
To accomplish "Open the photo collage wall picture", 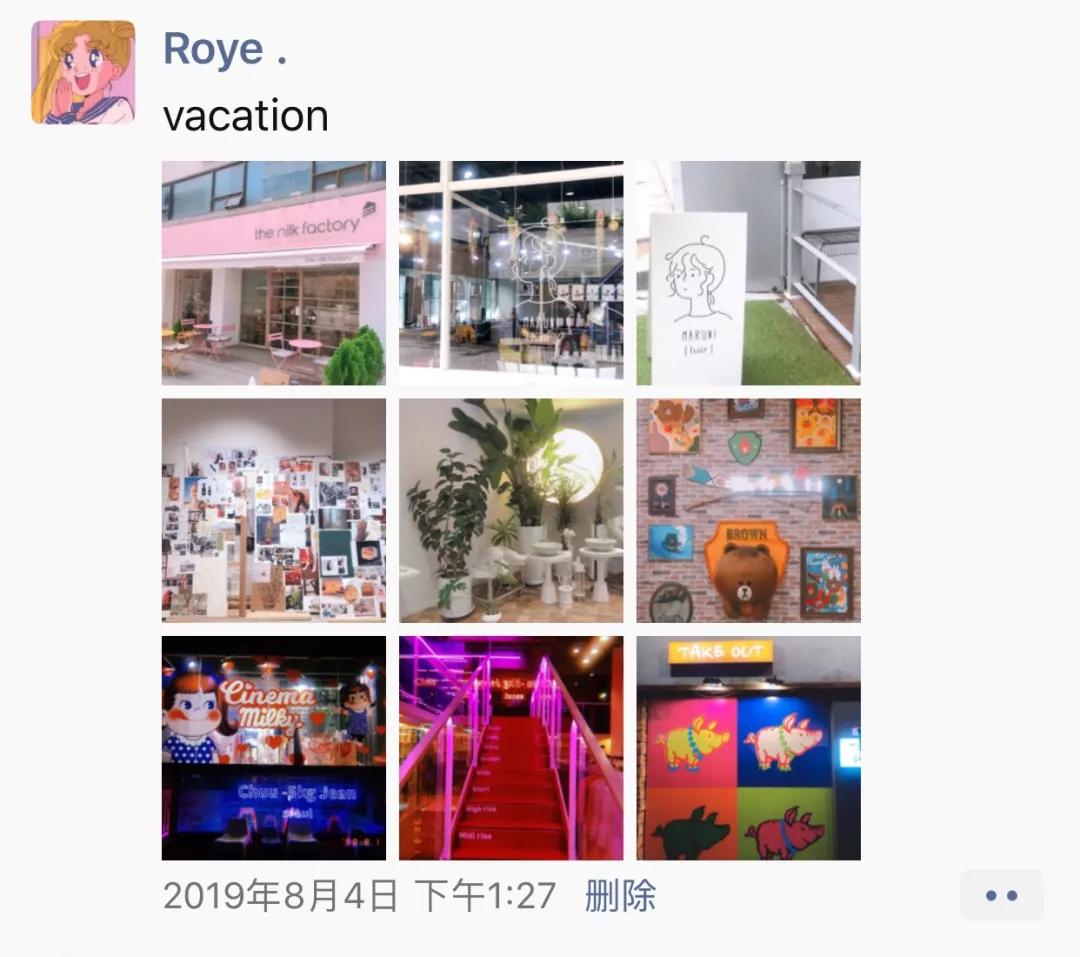I will pos(273,510).
